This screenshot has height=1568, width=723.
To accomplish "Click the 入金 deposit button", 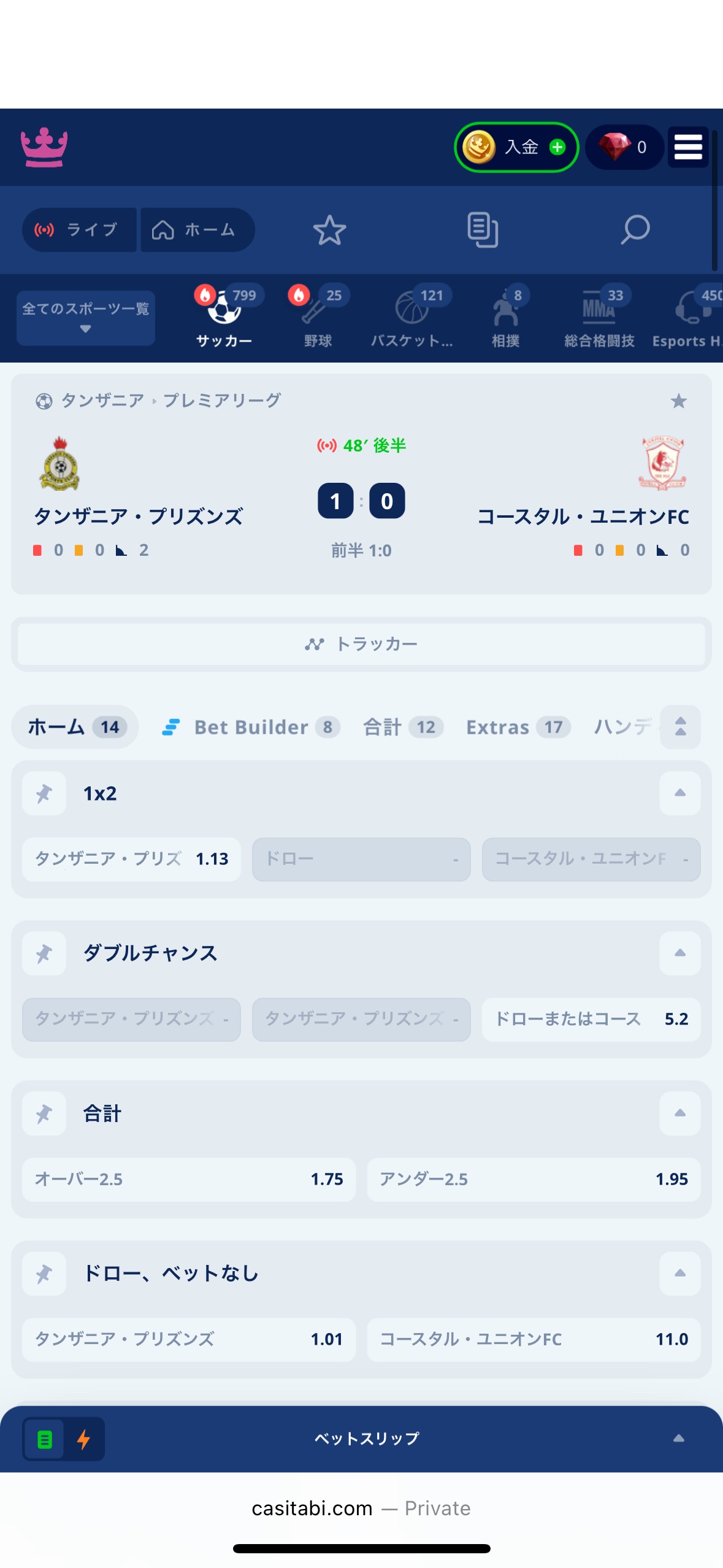I will pyautogui.click(x=516, y=147).
